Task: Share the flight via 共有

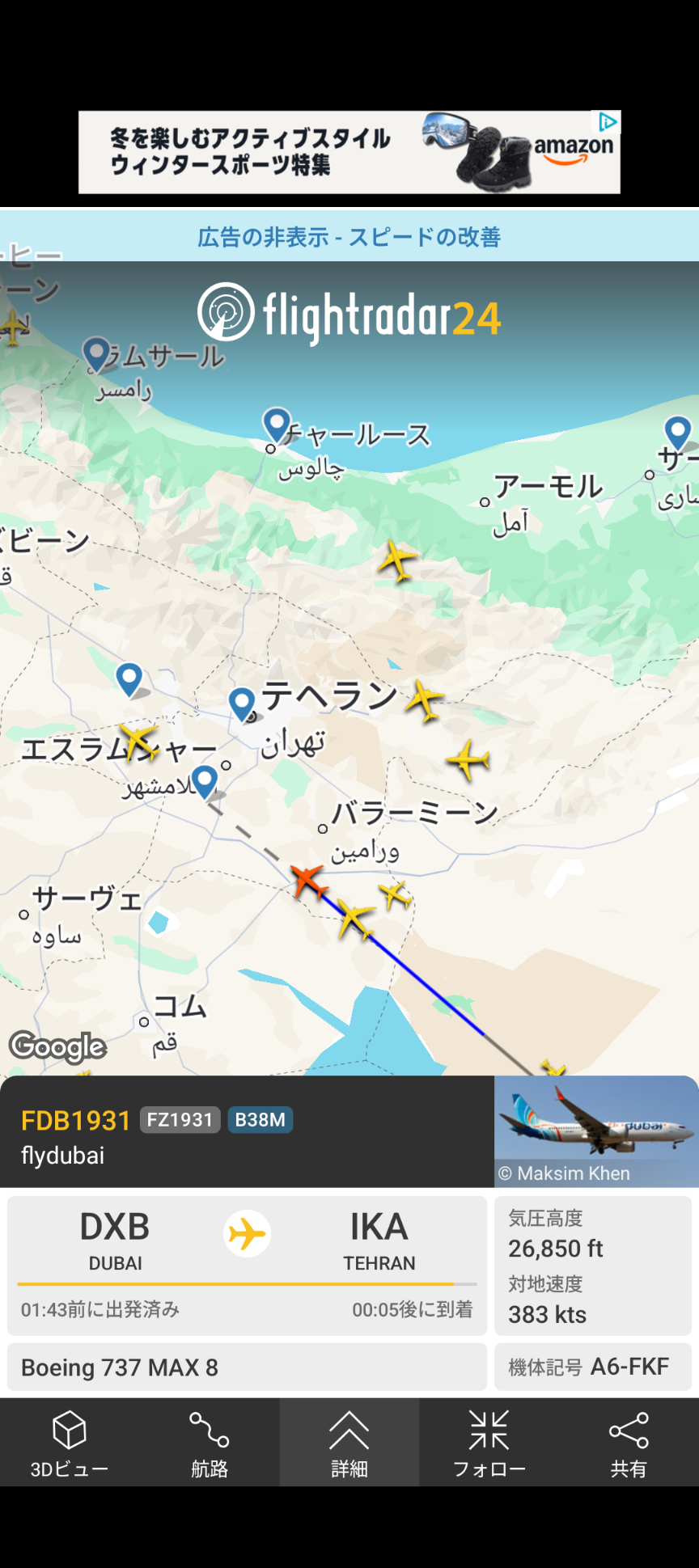Action: (x=629, y=1443)
